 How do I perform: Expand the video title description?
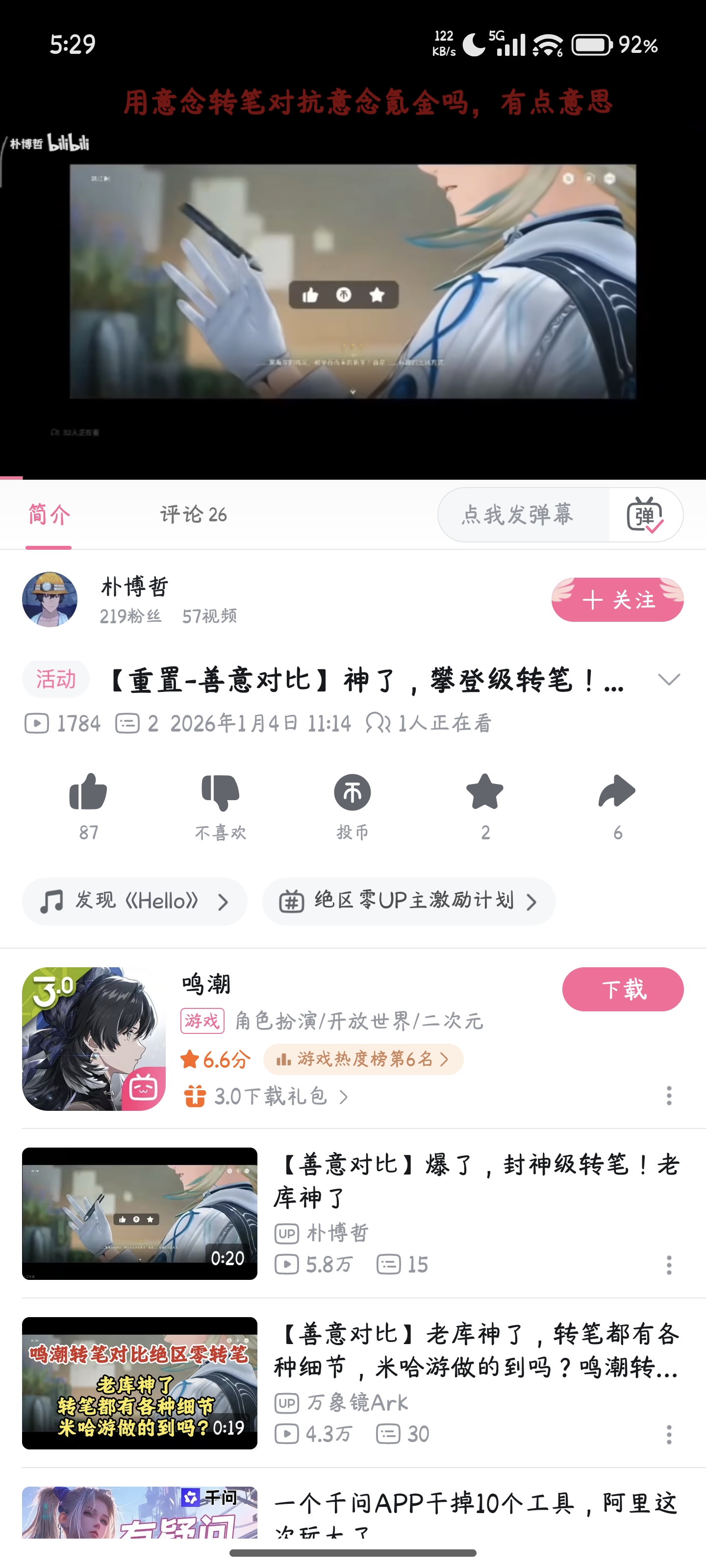(x=669, y=679)
